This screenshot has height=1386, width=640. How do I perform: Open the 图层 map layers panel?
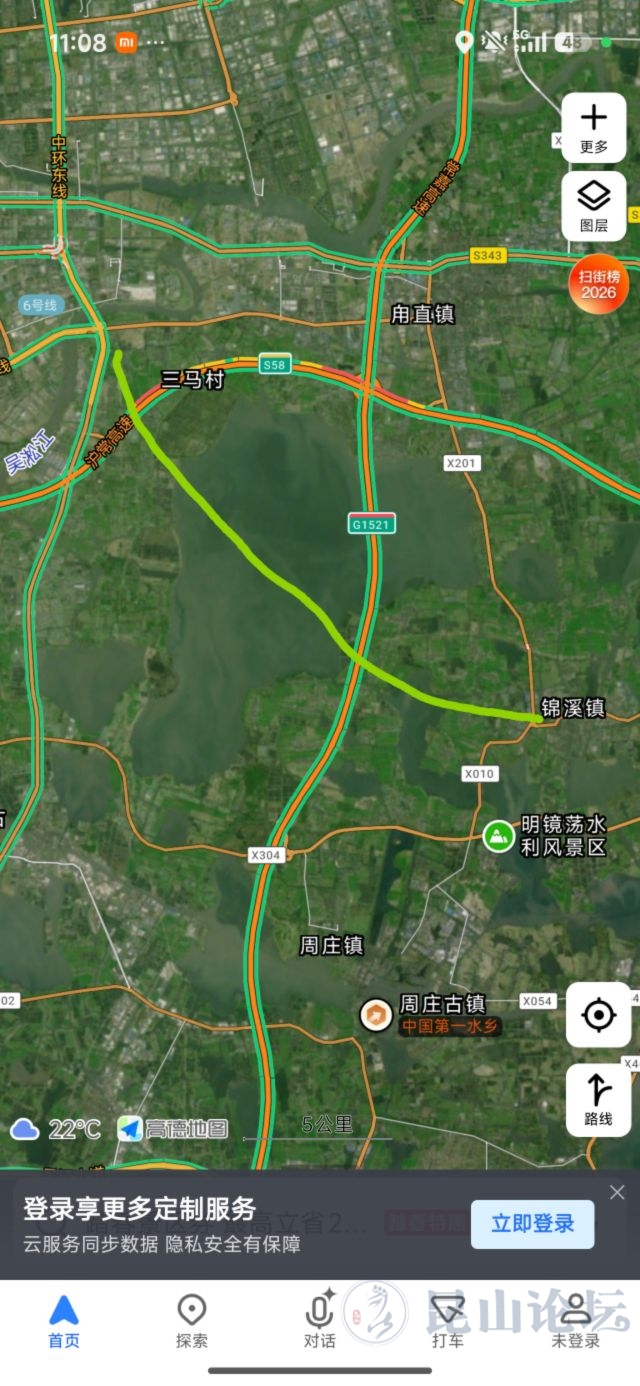[594, 206]
